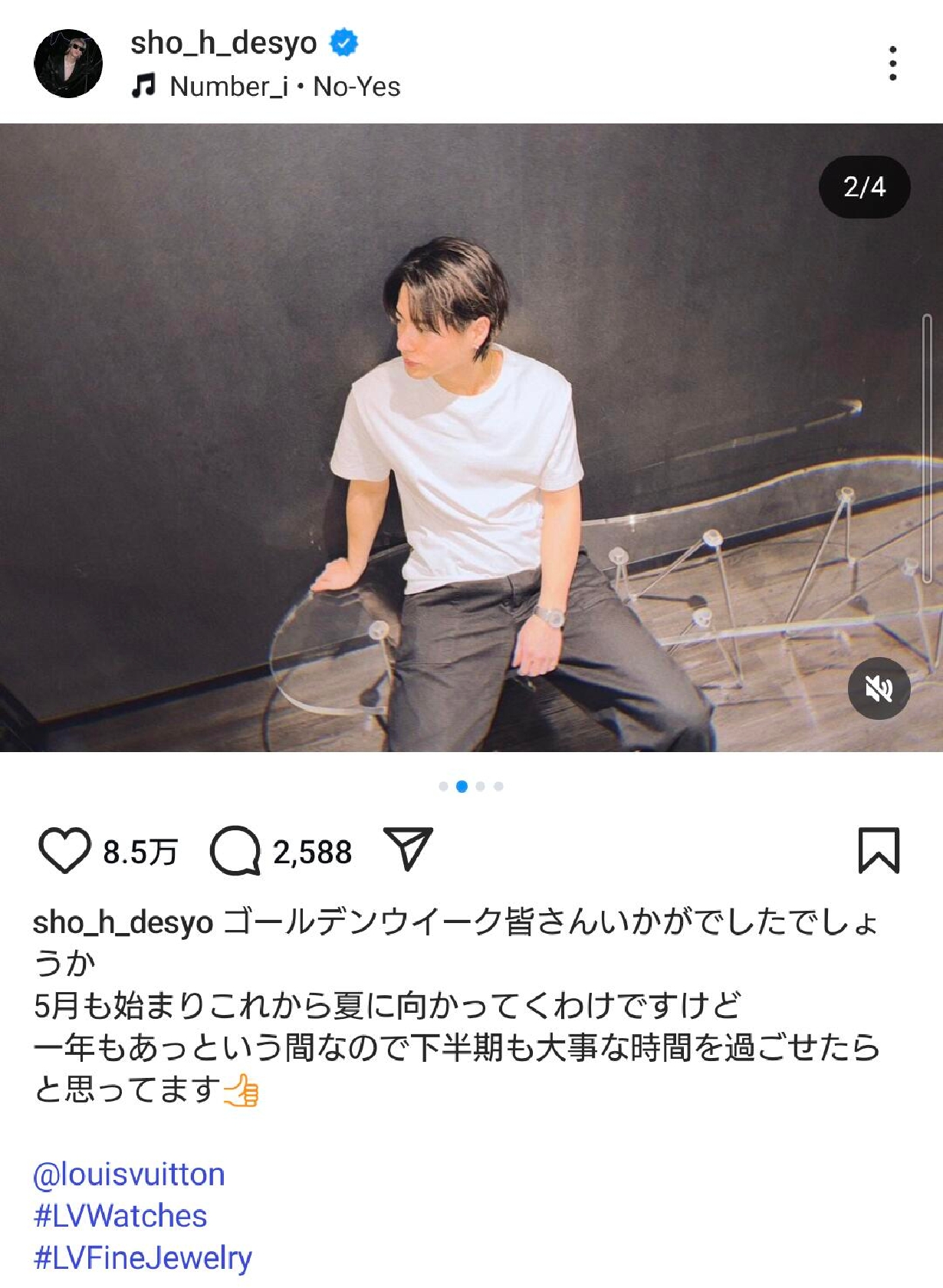Share the post via paper plane icon

[x=408, y=849]
